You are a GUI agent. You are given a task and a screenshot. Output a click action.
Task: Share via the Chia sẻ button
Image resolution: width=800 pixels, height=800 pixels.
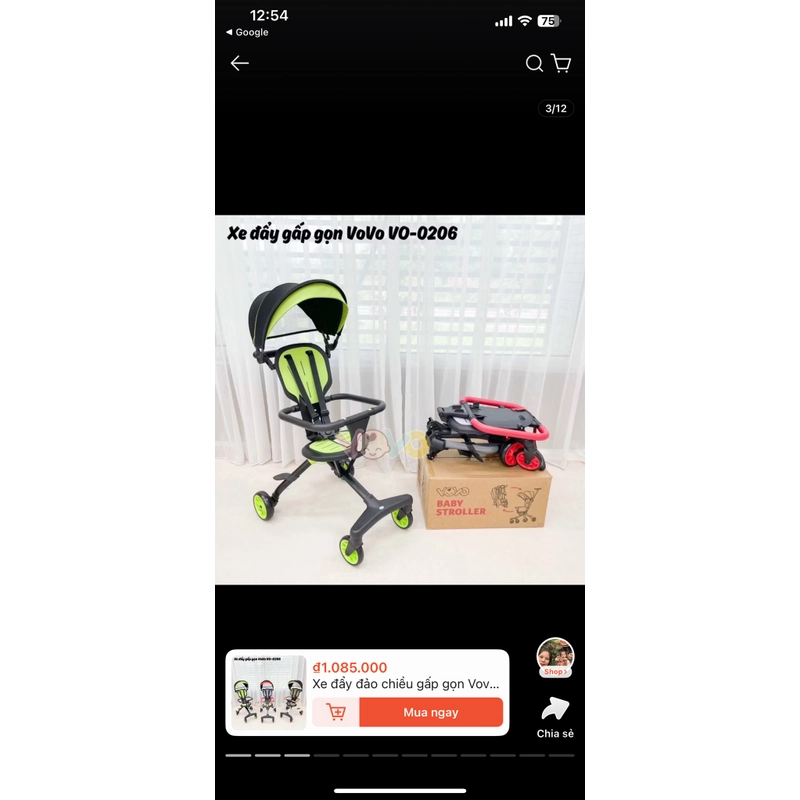pyautogui.click(x=555, y=717)
